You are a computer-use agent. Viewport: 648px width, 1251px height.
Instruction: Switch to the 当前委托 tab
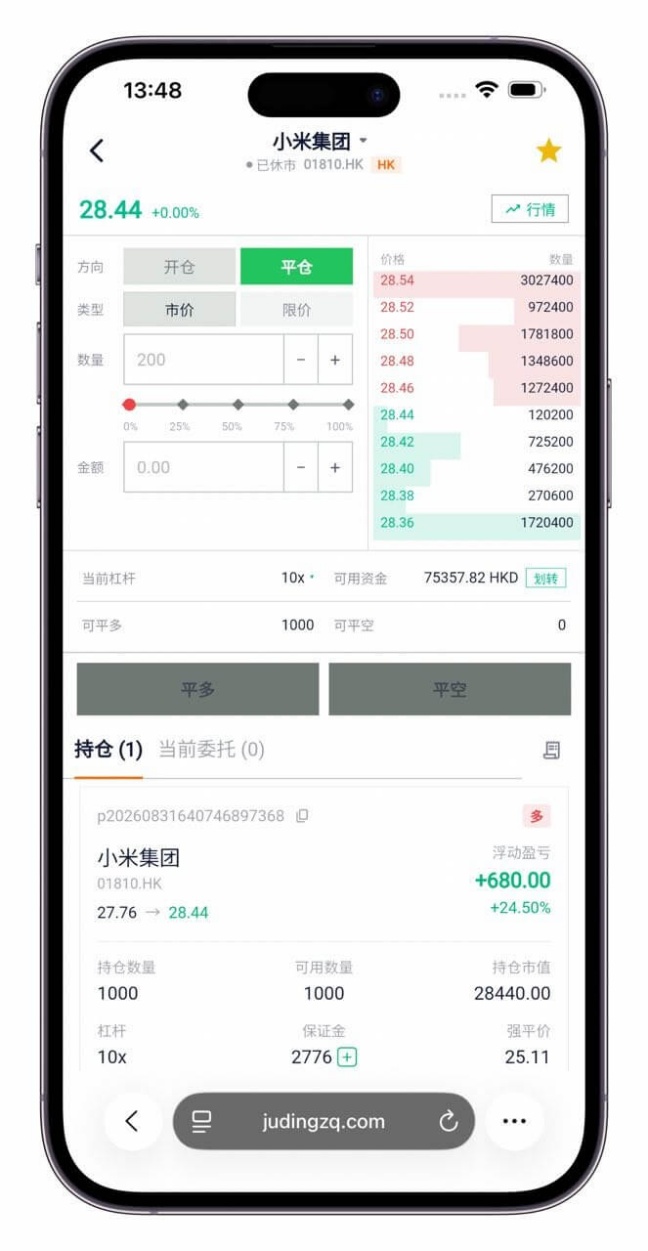click(212, 749)
